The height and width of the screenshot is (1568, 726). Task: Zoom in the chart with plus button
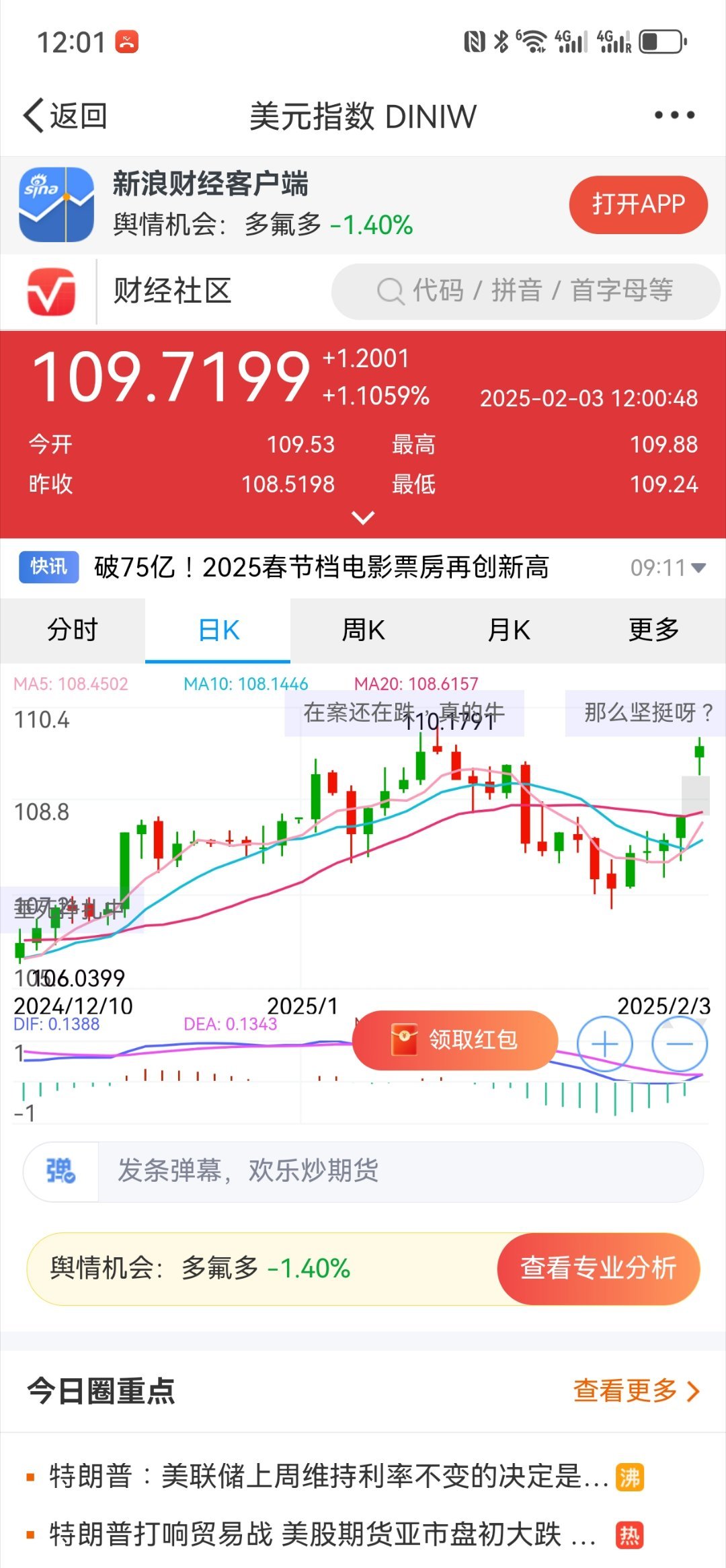coord(604,1044)
